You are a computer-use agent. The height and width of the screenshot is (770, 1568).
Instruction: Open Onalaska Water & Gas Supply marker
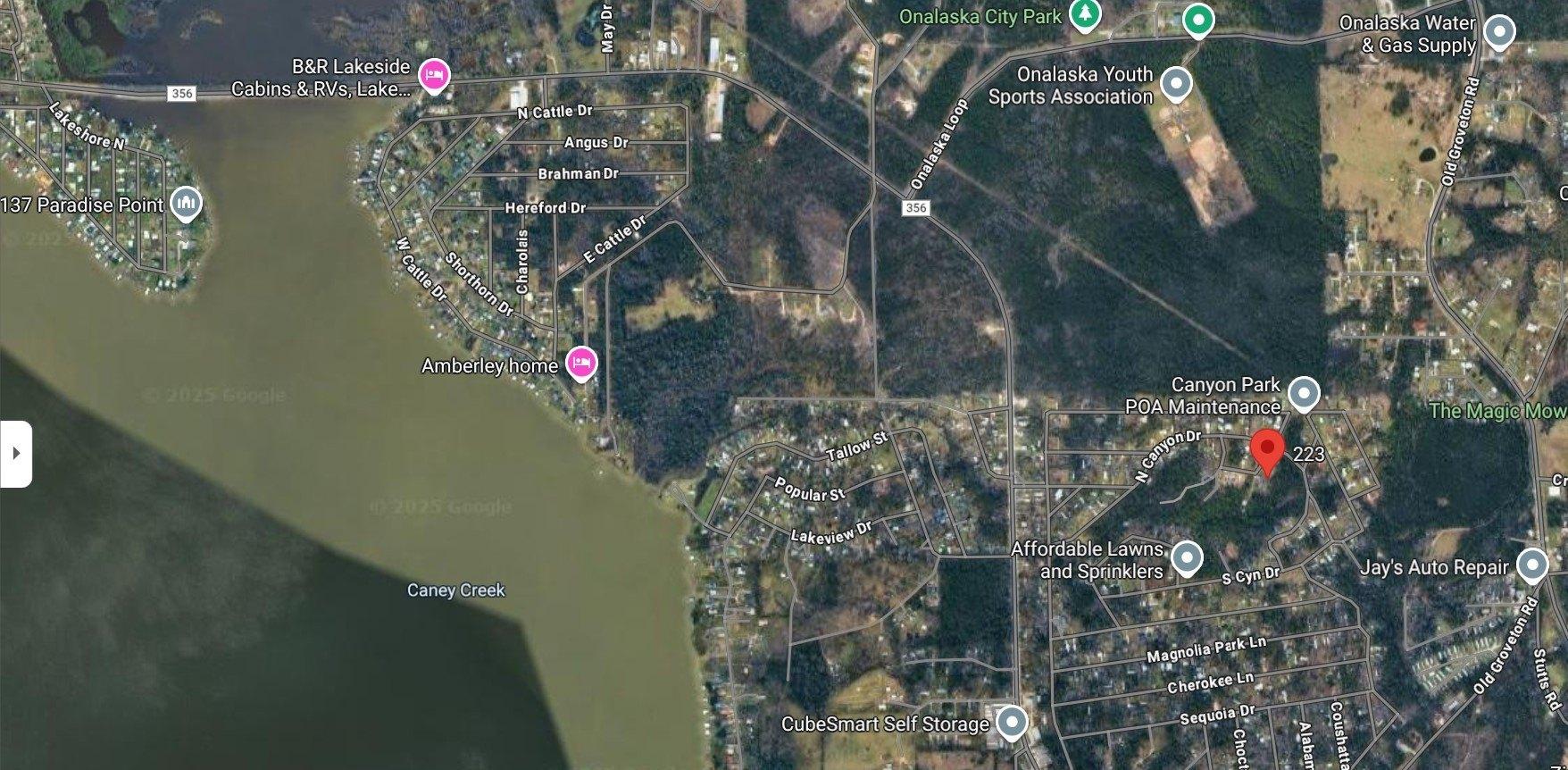point(1498,33)
